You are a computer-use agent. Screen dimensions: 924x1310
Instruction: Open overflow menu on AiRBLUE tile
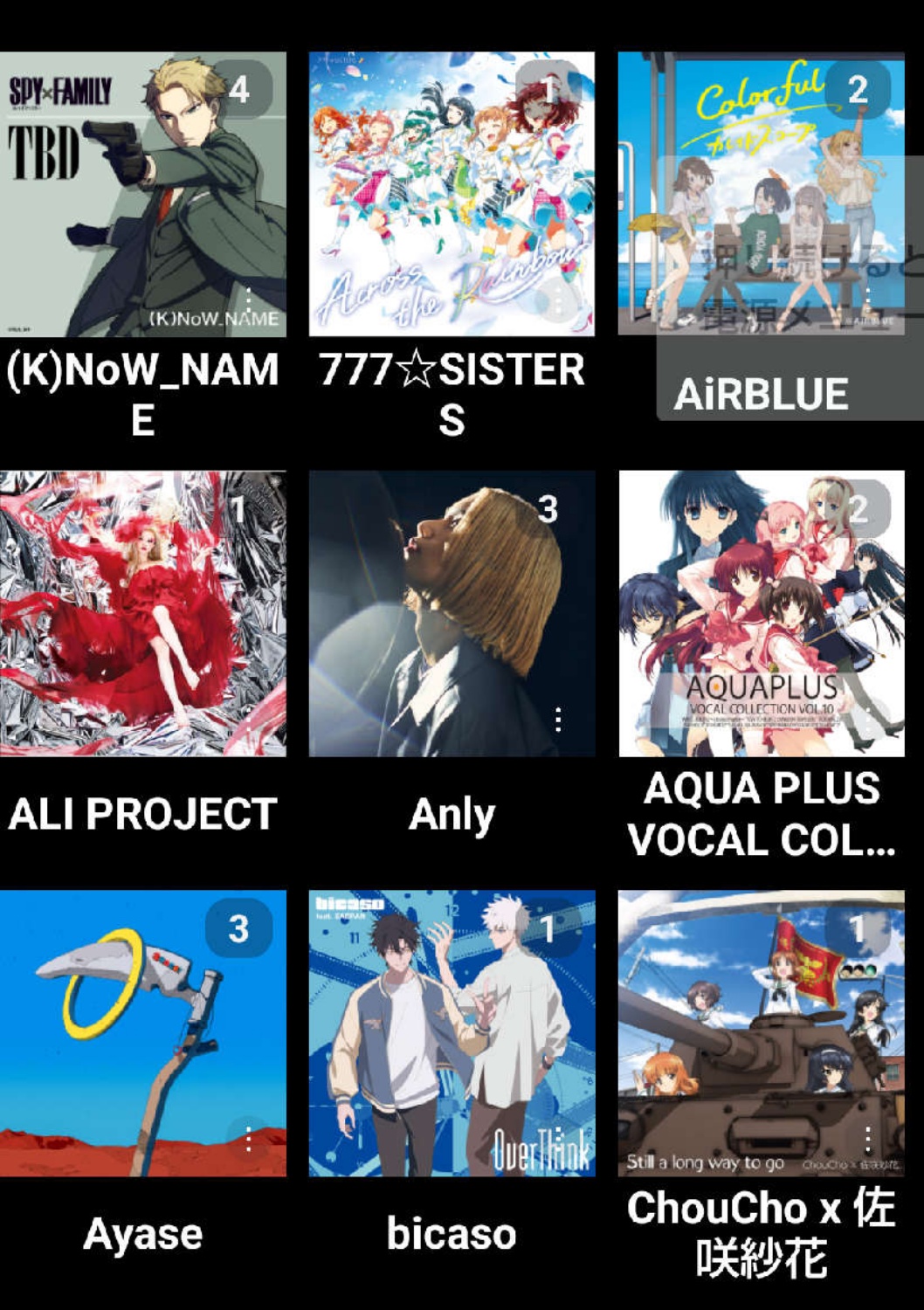pyautogui.click(x=867, y=300)
